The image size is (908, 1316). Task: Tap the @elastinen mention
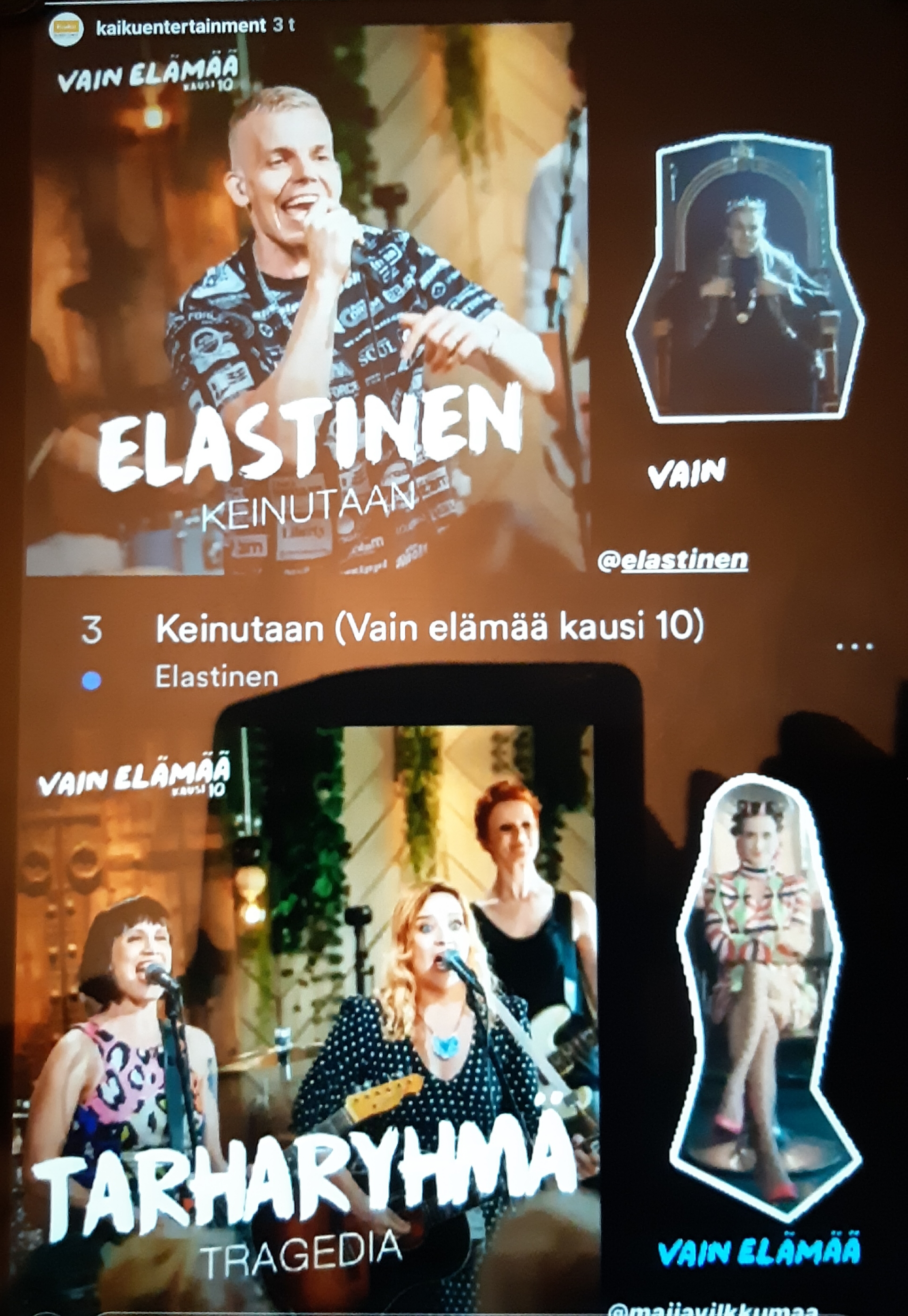(672, 560)
